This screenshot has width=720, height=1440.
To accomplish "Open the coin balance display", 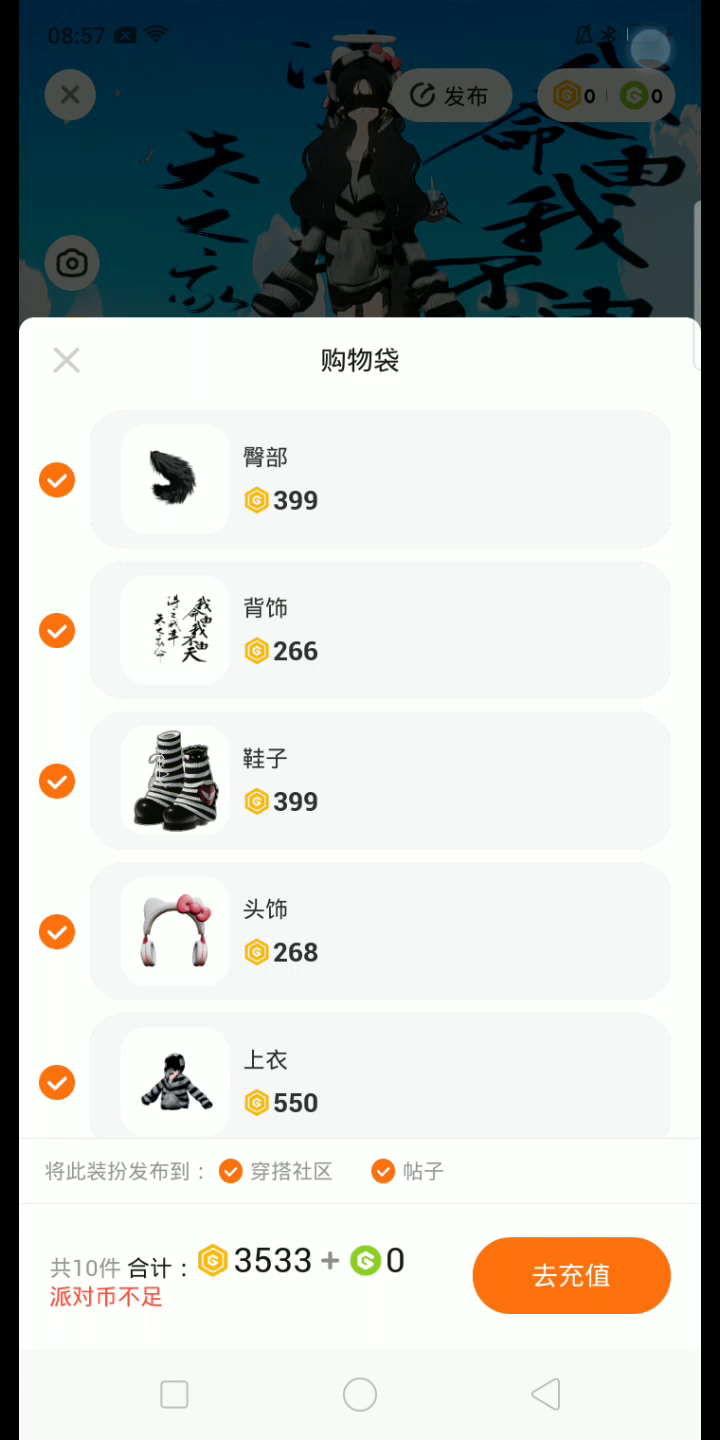I will [606, 96].
